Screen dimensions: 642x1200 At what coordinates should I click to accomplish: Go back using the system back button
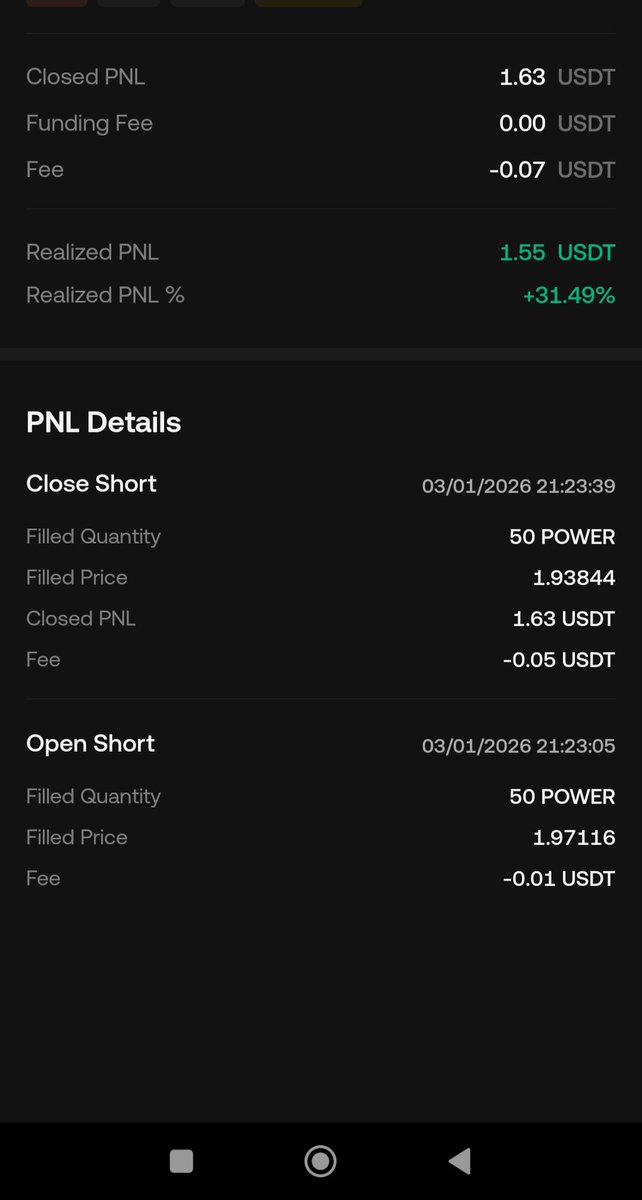(459, 1161)
